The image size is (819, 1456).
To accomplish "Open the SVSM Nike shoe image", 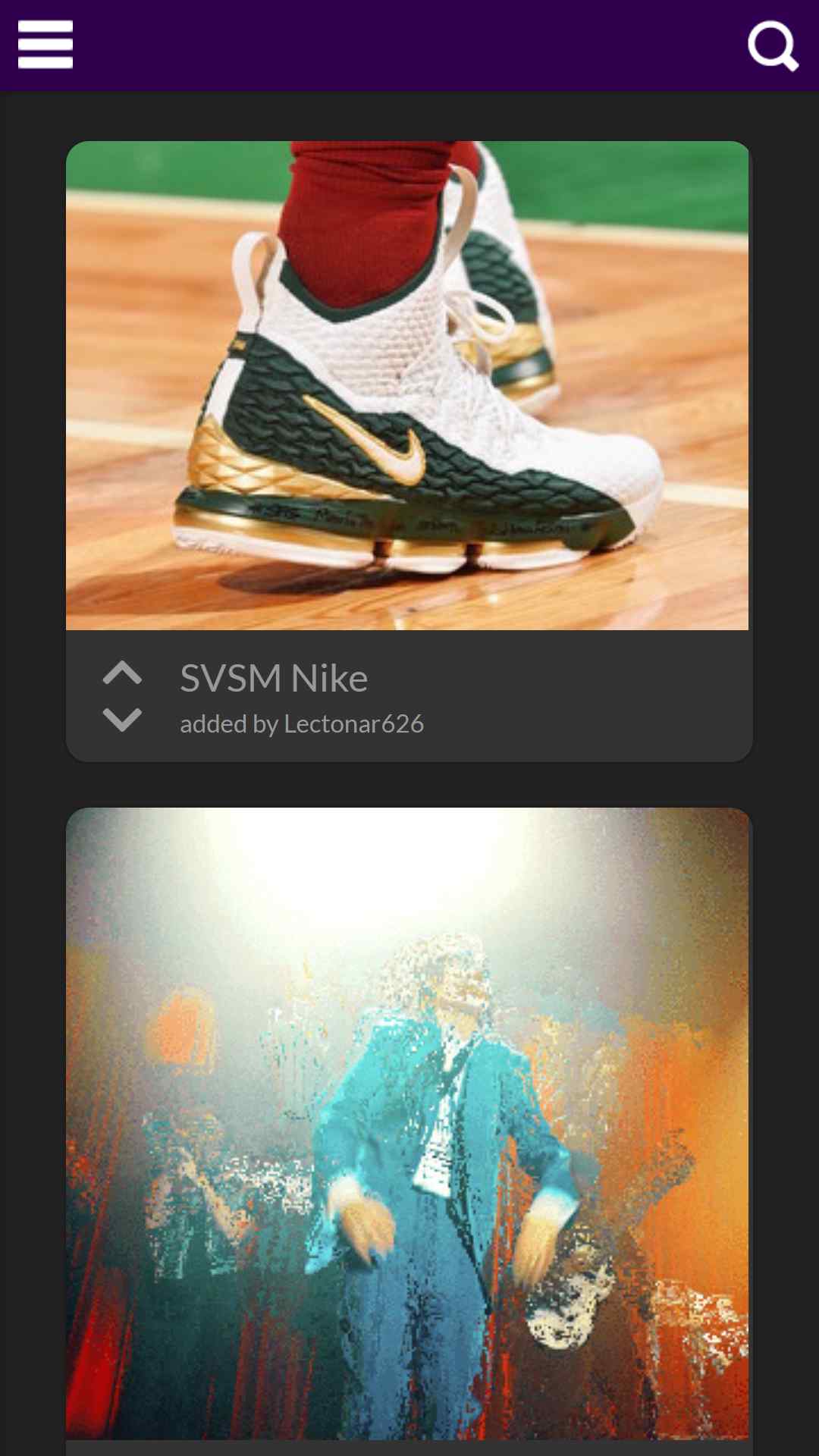I will click(x=407, y=385).
